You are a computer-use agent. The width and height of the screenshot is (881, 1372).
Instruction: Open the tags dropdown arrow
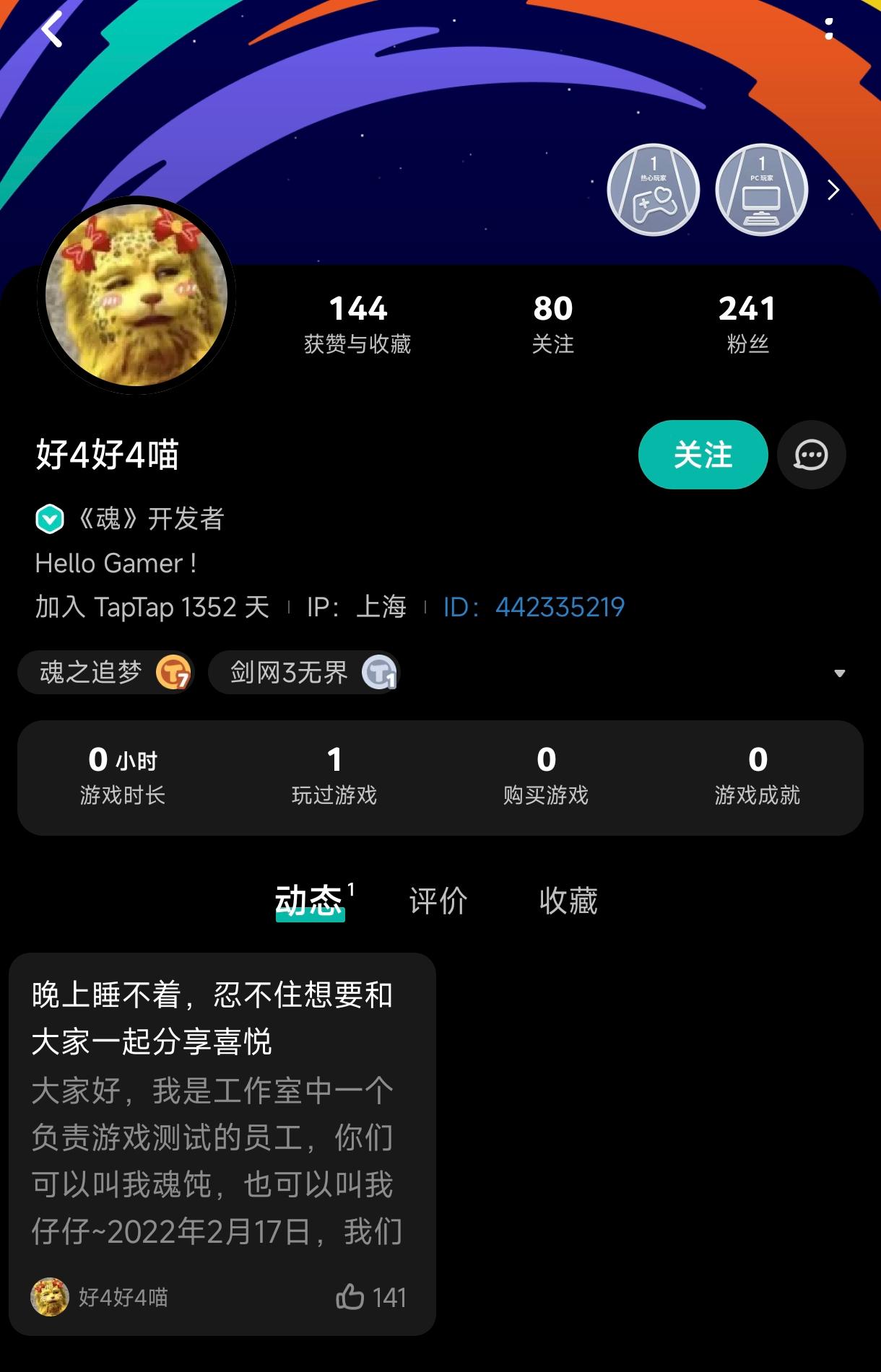tap(839, 673)
